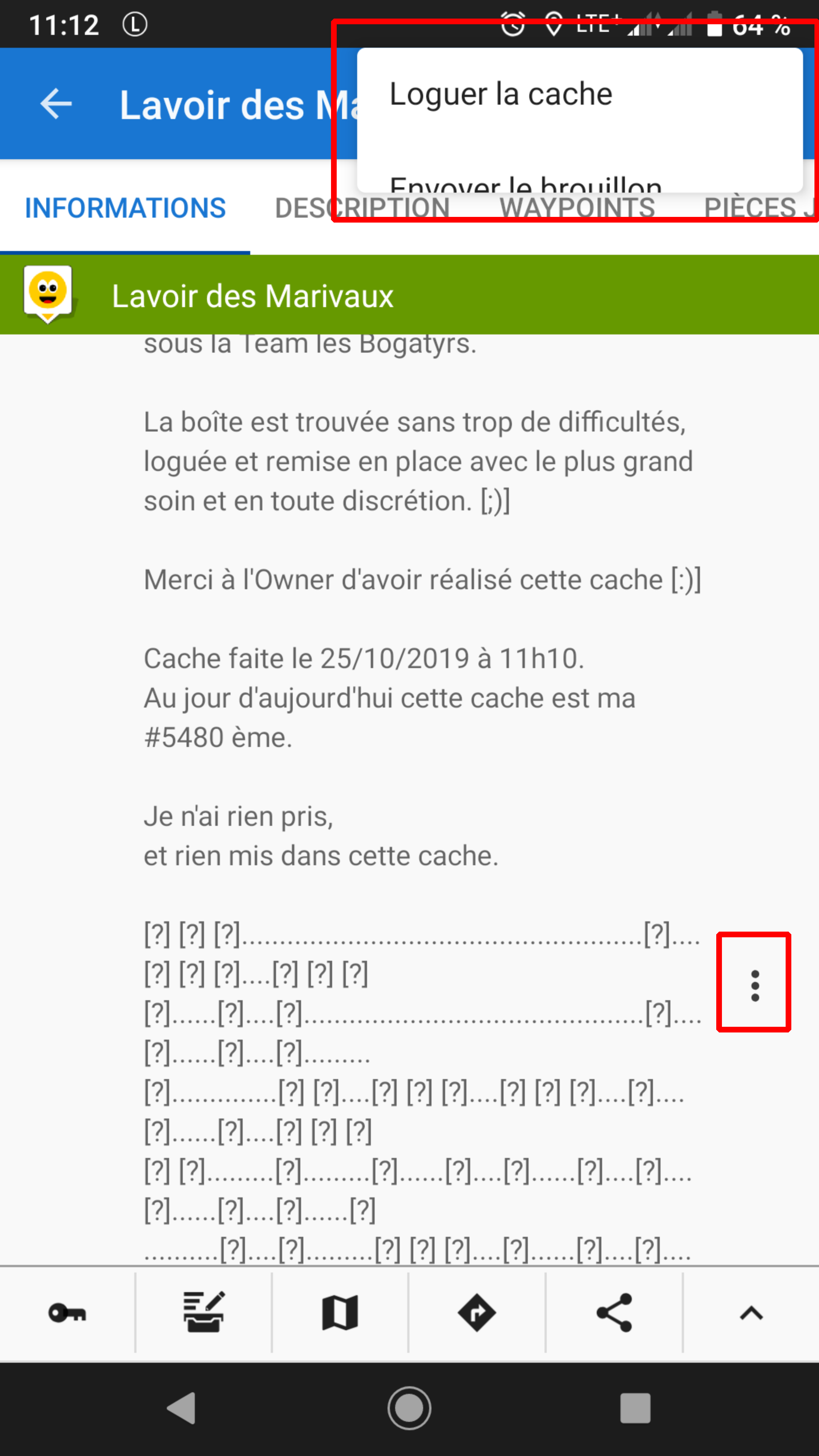Start navigation with the directions icon

[x=477, y=1312]
